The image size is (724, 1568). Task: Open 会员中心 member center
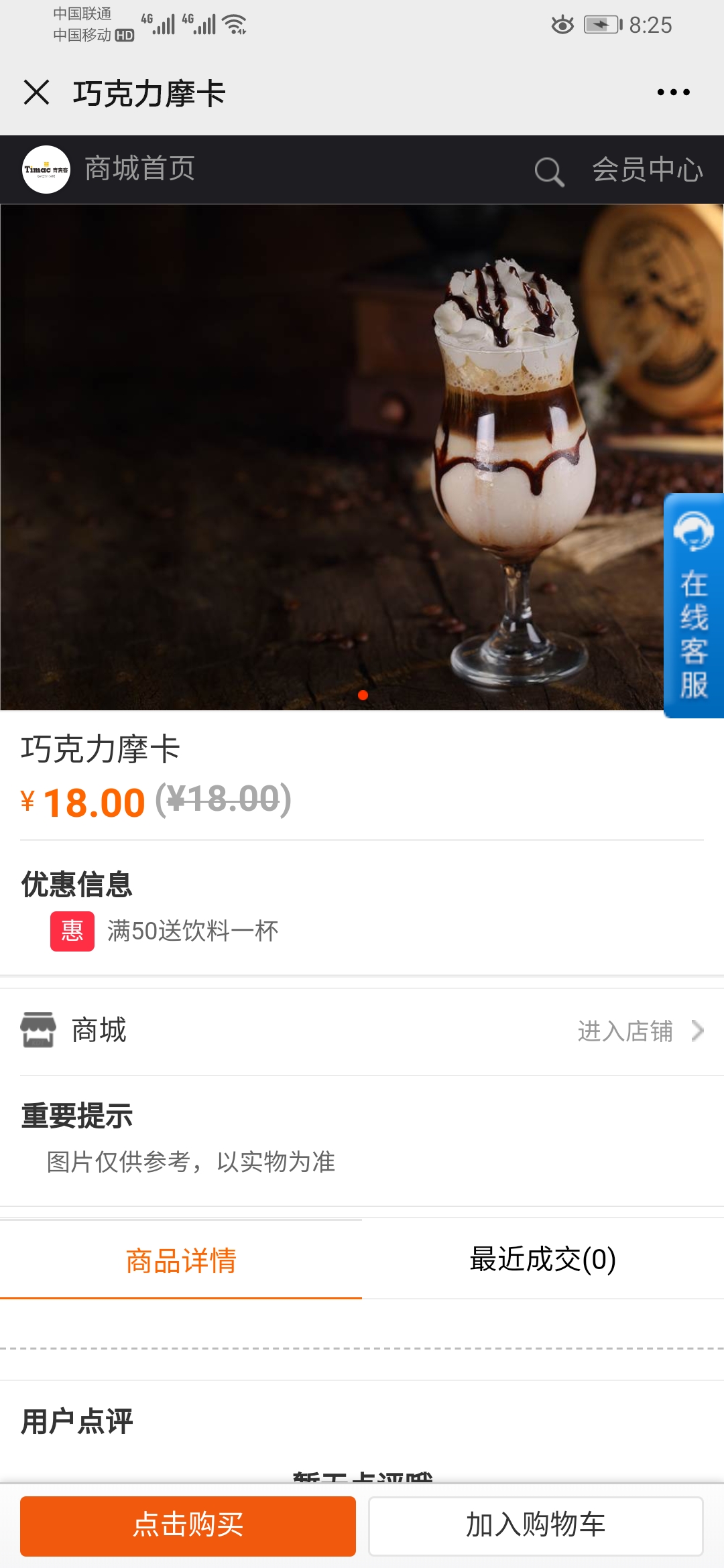[648, 170]
